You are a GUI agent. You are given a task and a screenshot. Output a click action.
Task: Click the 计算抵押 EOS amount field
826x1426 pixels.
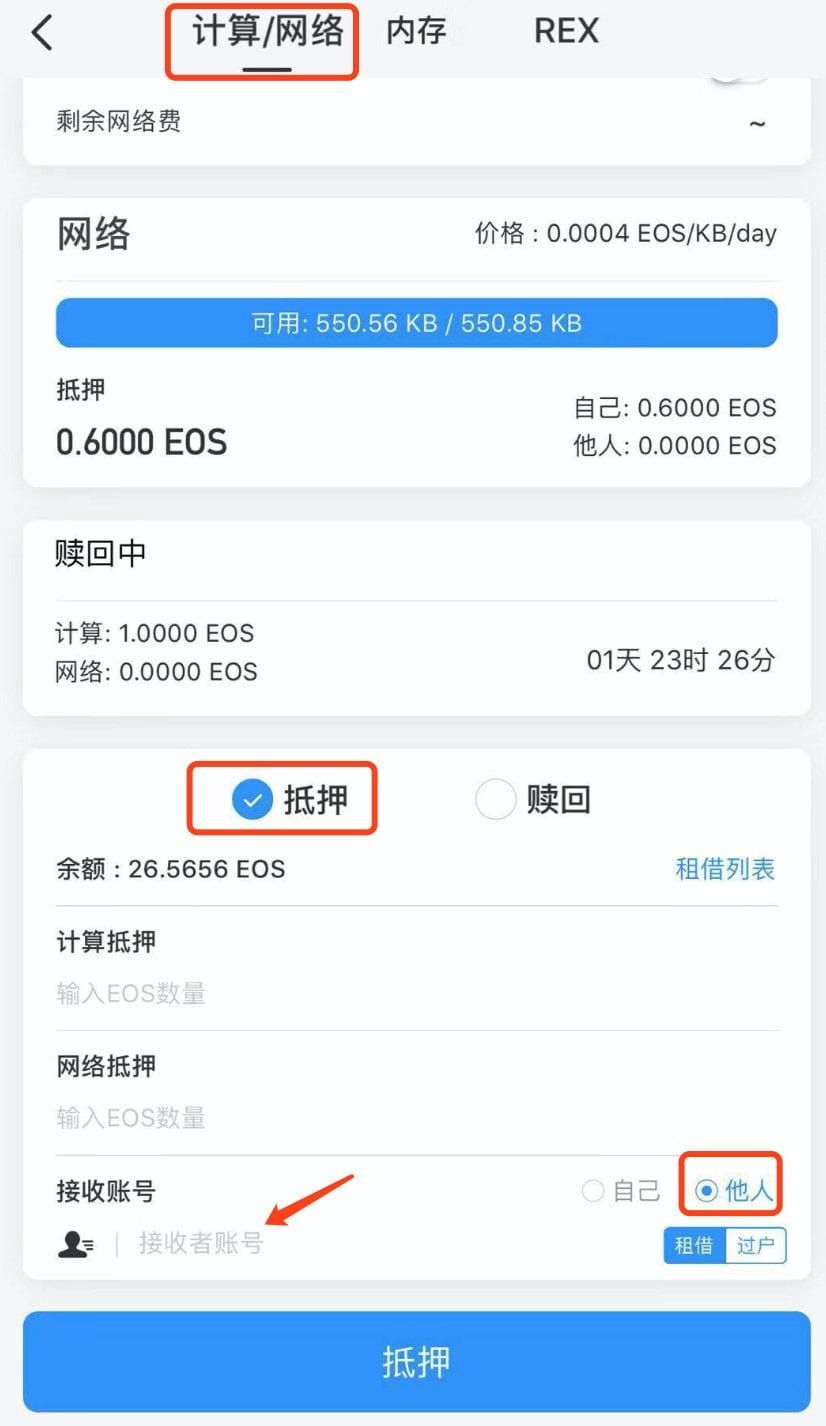pyautogui.click(x=300, y=993)
